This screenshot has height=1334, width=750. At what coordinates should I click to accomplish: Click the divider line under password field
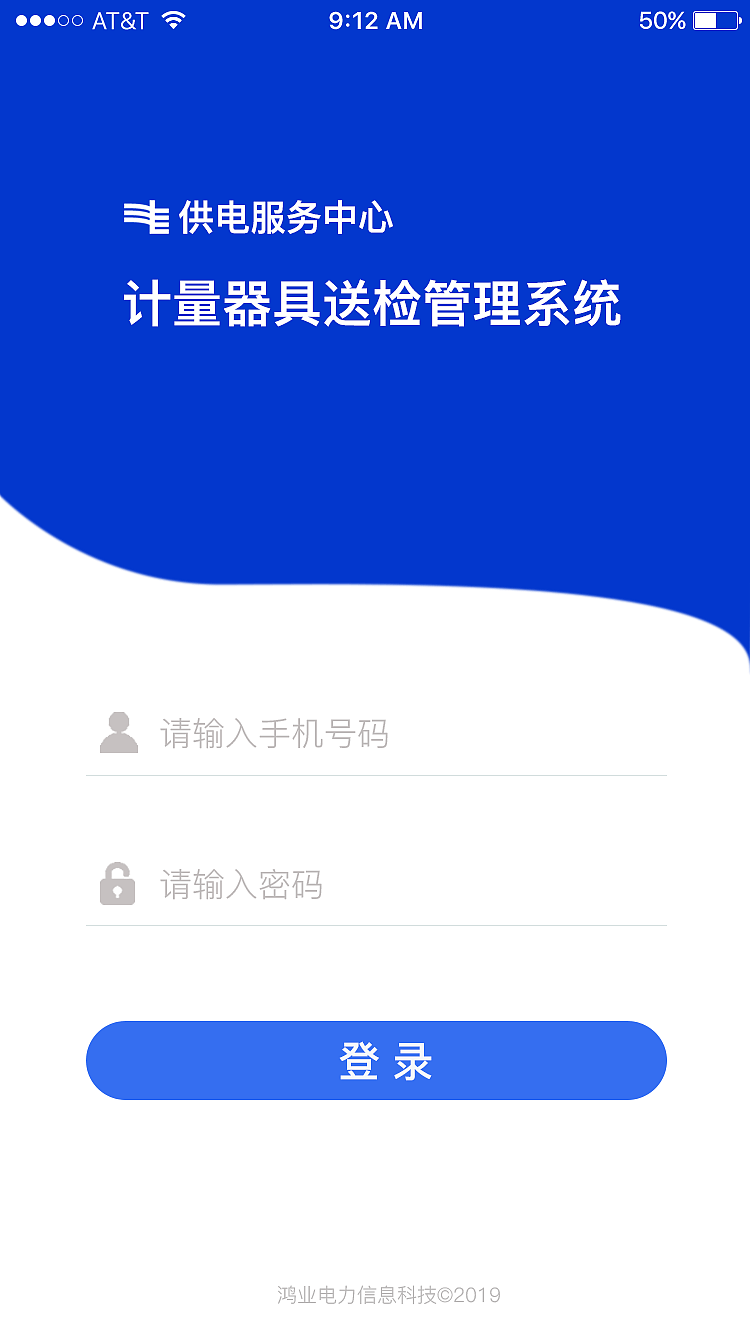click(x=375, y=926)
